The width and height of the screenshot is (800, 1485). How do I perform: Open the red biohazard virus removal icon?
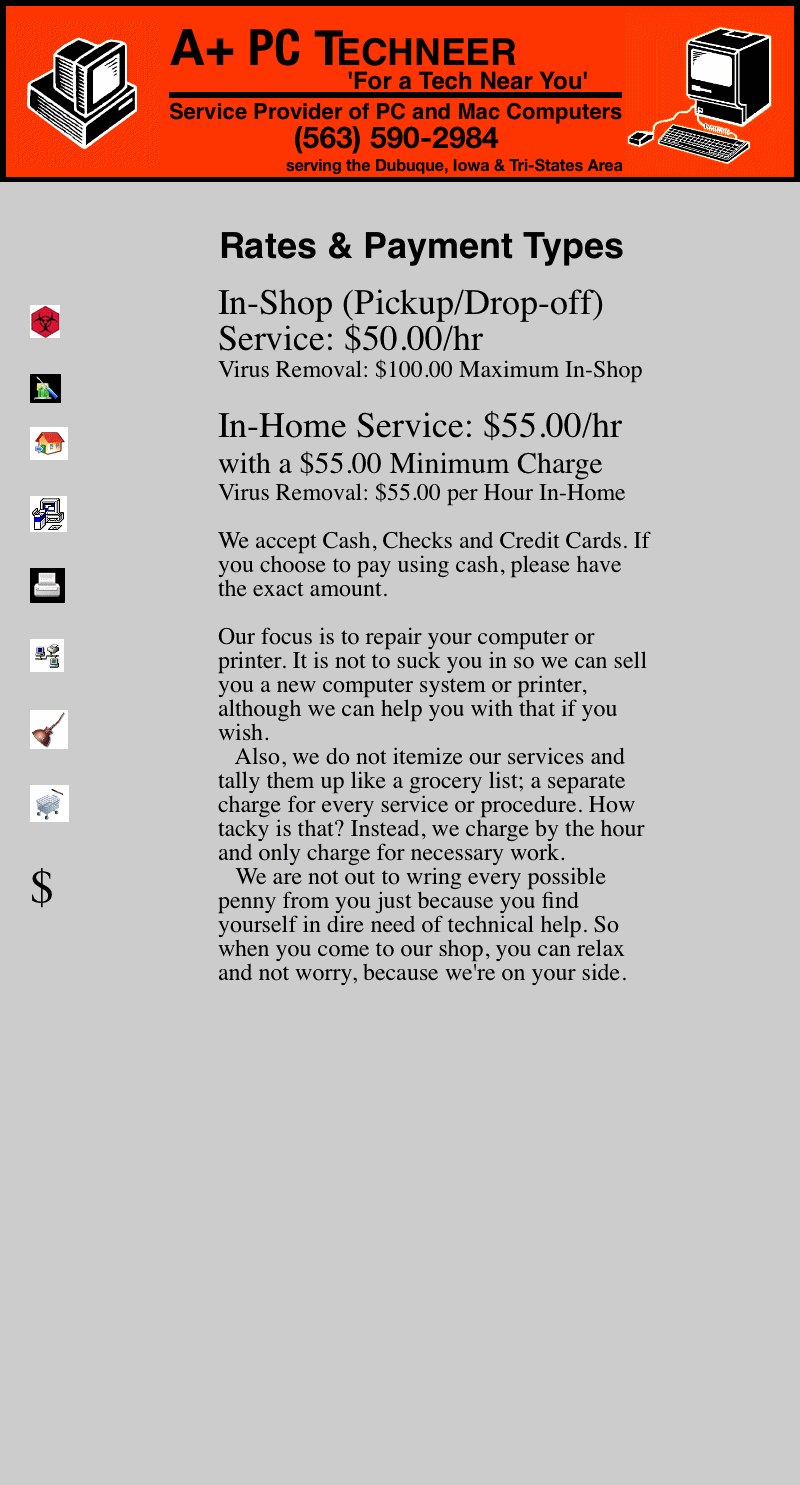[45, 322]
